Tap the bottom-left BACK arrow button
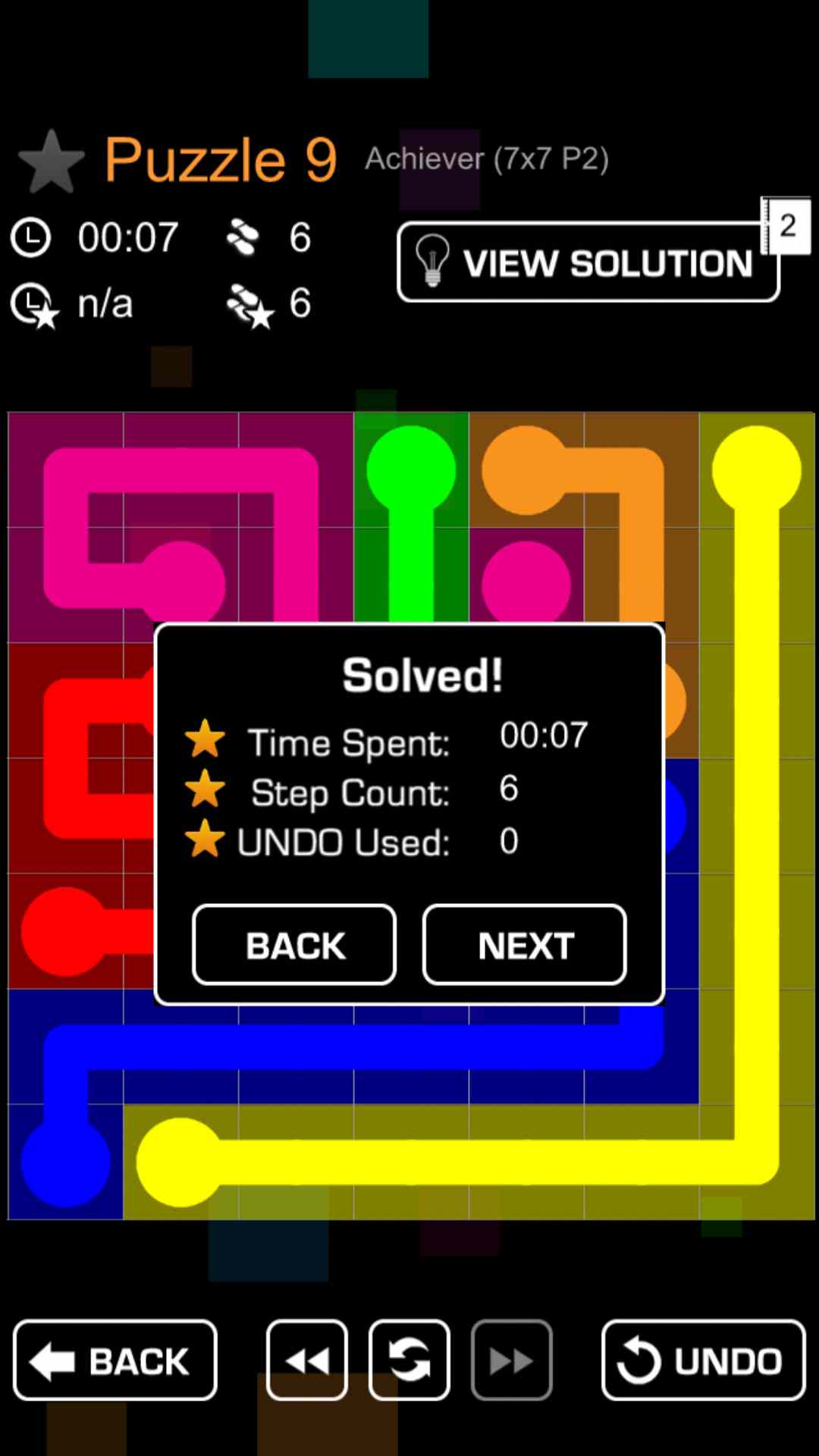 115,1360
